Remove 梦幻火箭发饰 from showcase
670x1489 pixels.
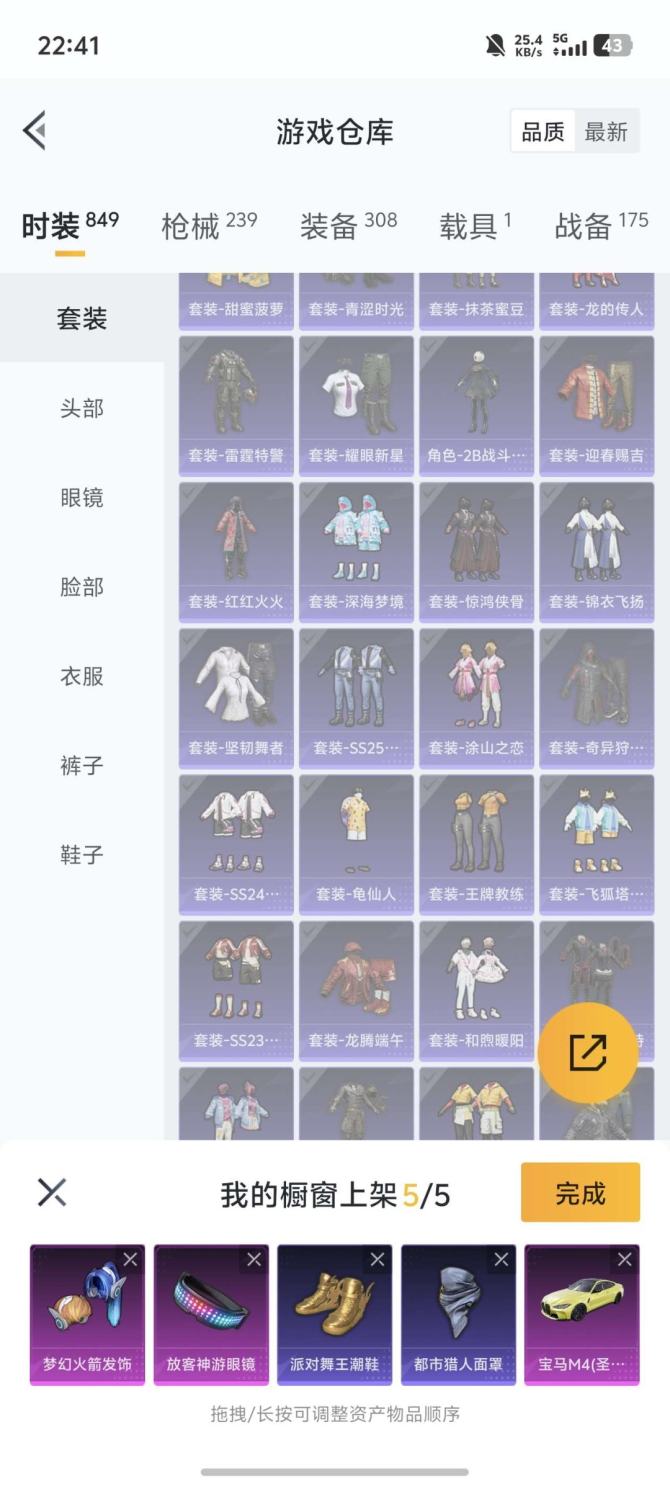(x=130, y=1260)
